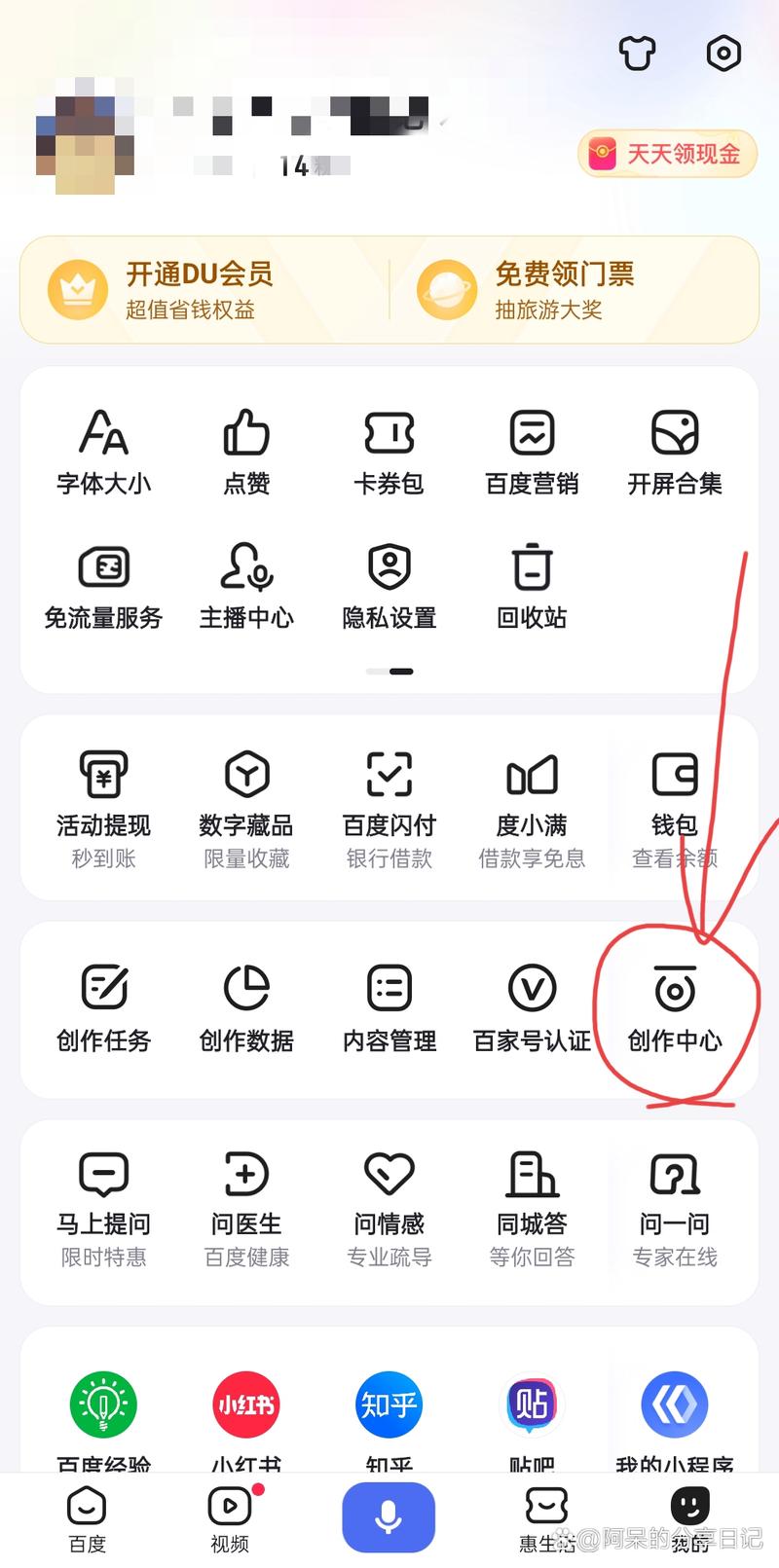This screenshot has height=1568, width=779.
Task: Open the 小红书 shortcut
Action: [245, 1404]
